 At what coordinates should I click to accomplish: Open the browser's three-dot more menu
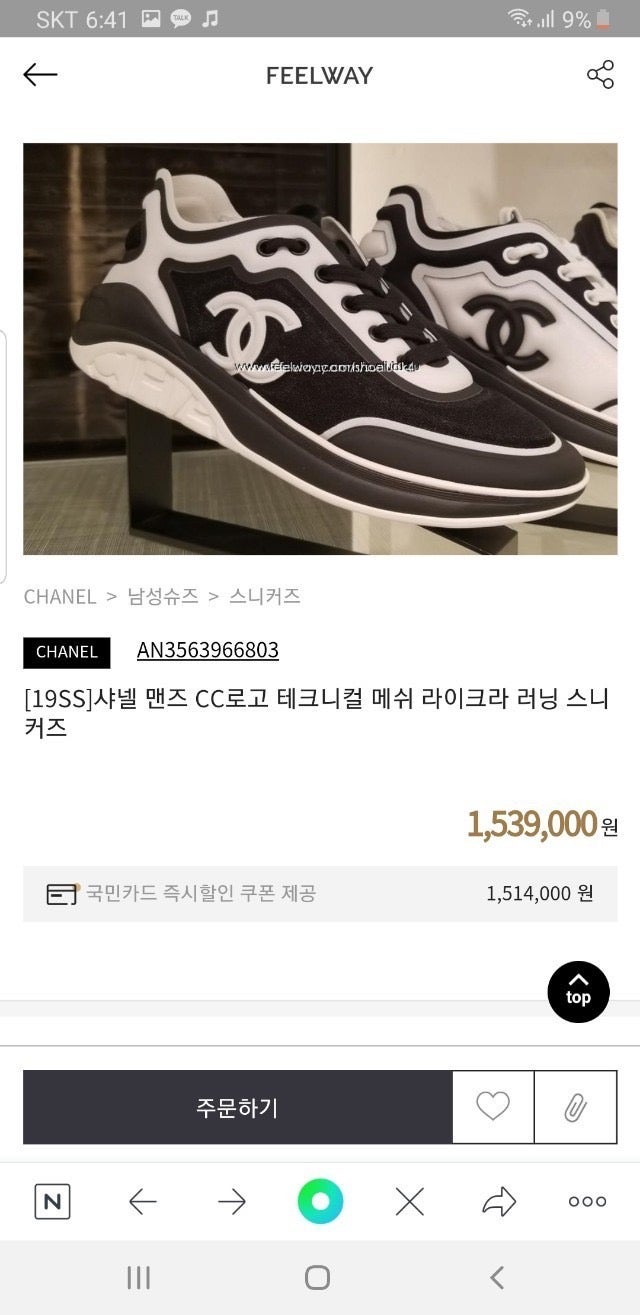(x=587, y=1202)
